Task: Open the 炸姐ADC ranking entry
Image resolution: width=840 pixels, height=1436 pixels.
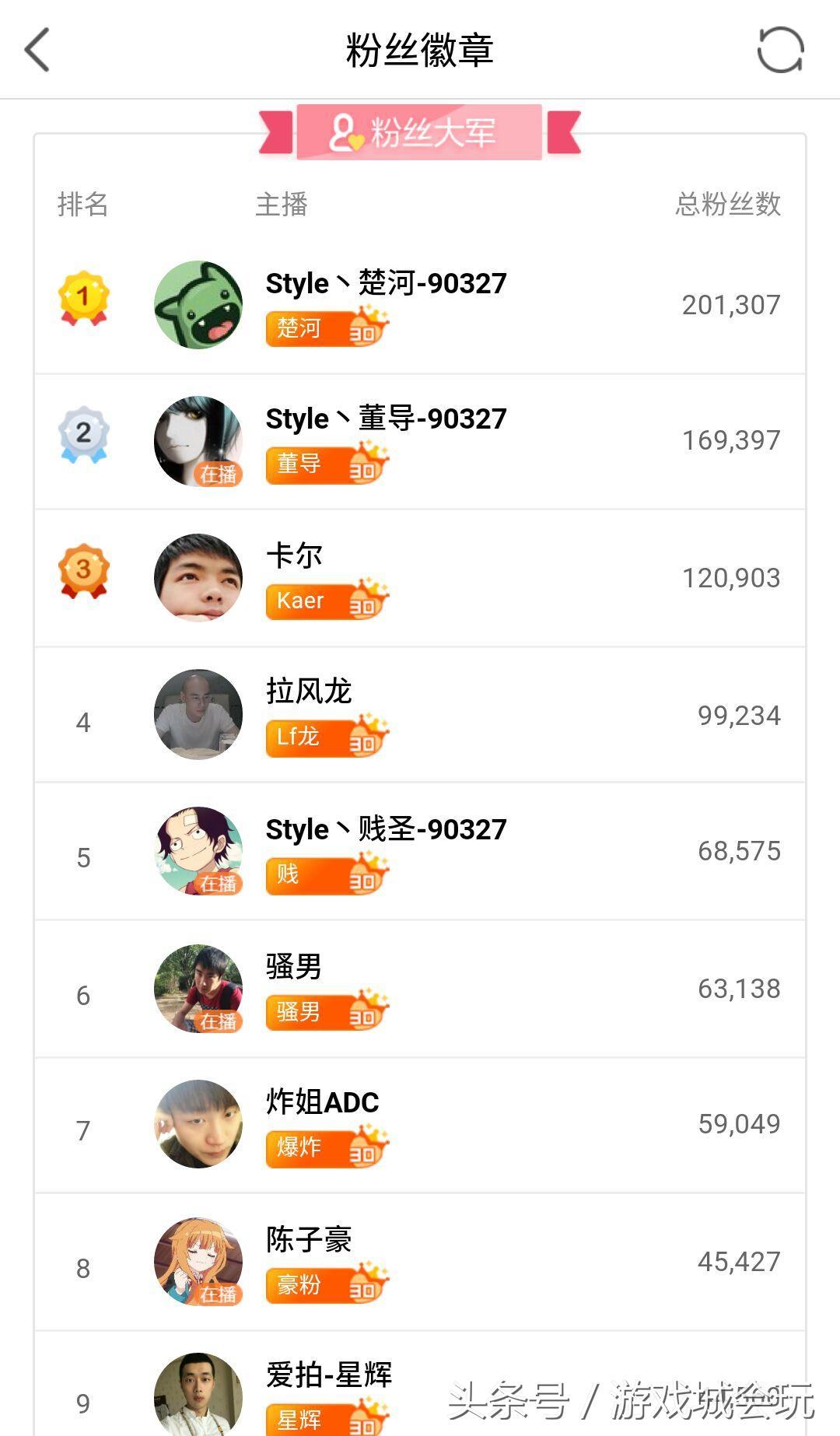Action: click(420, 1124)
